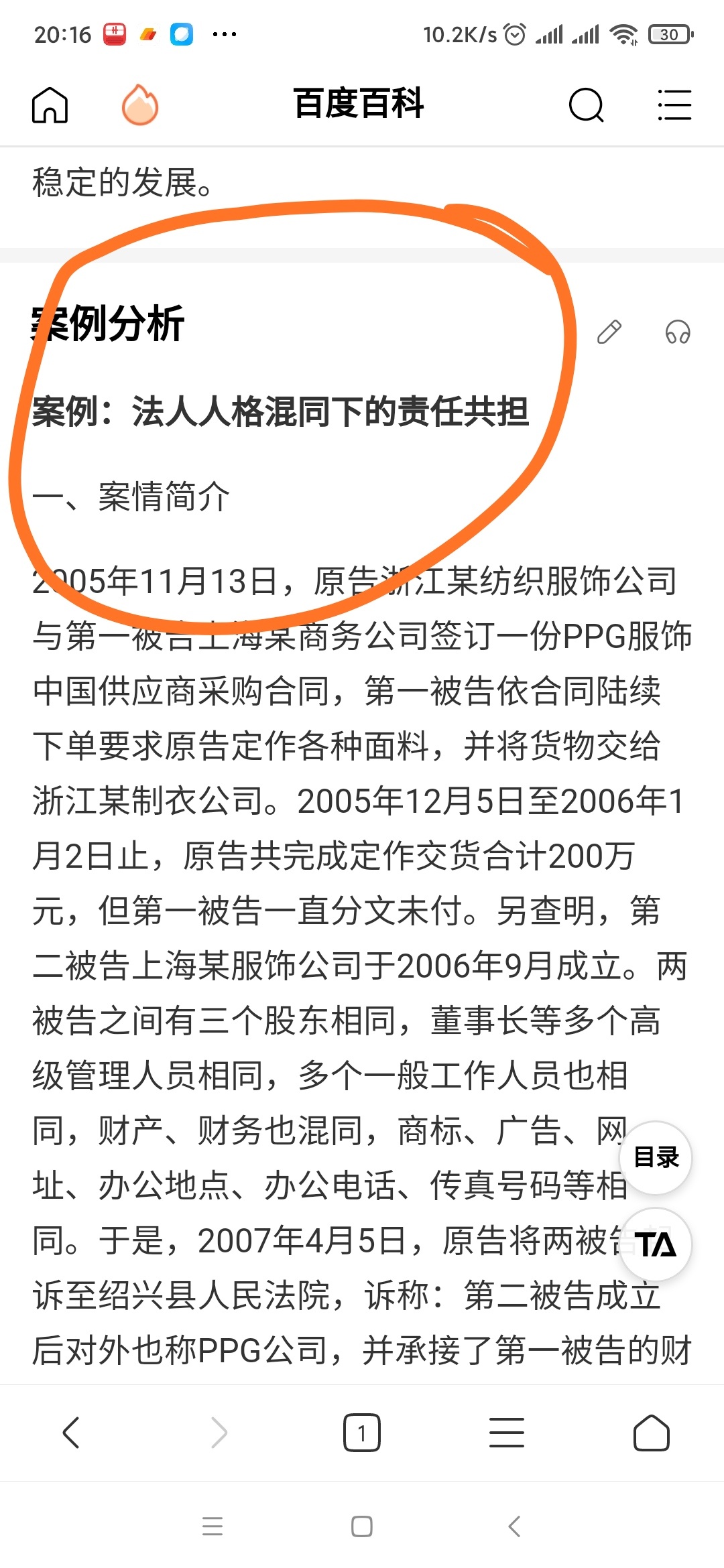Open the browser menu
The image size is (724, 1568).
(x=507, y=1433)
